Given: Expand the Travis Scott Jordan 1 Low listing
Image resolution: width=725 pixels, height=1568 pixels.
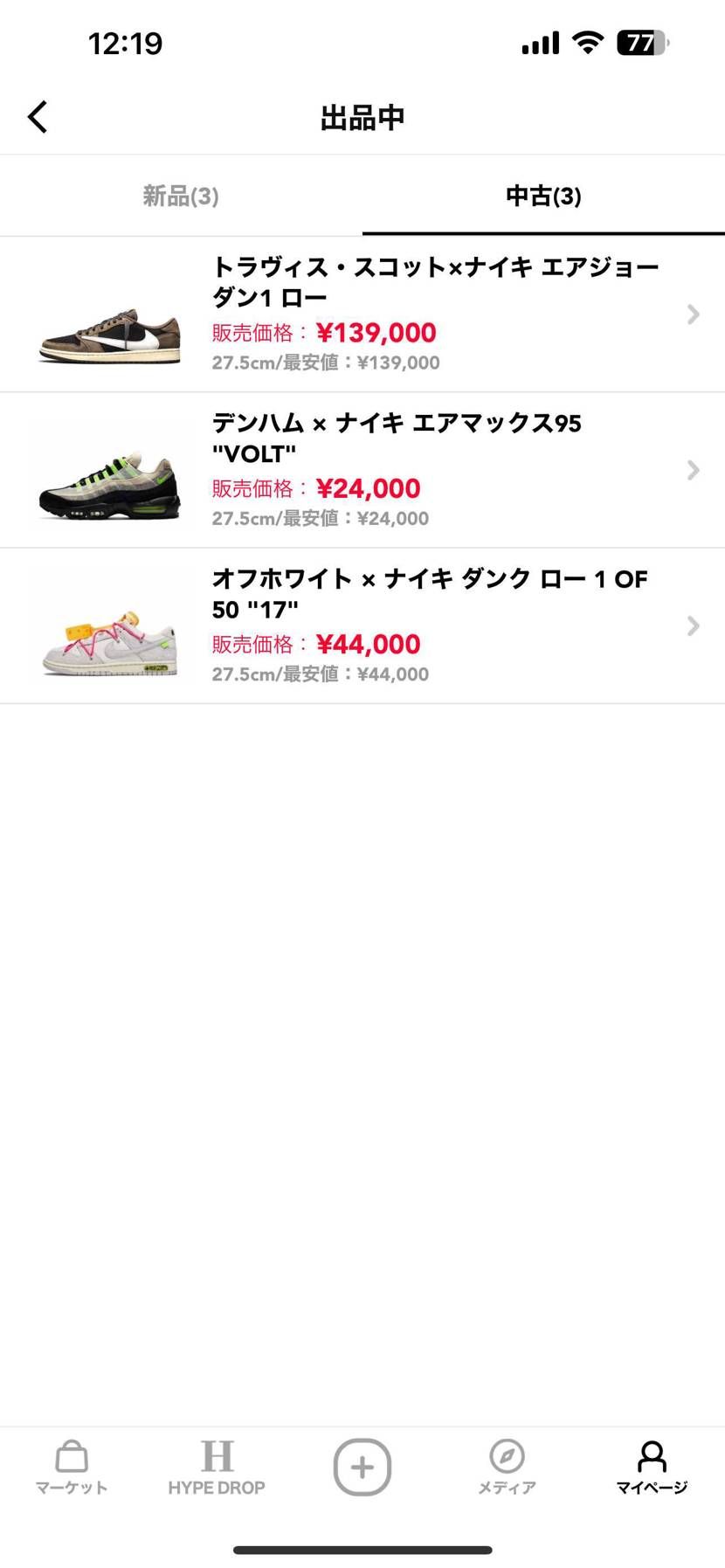Looking at the screenshot, I should [x=393, y=314].
